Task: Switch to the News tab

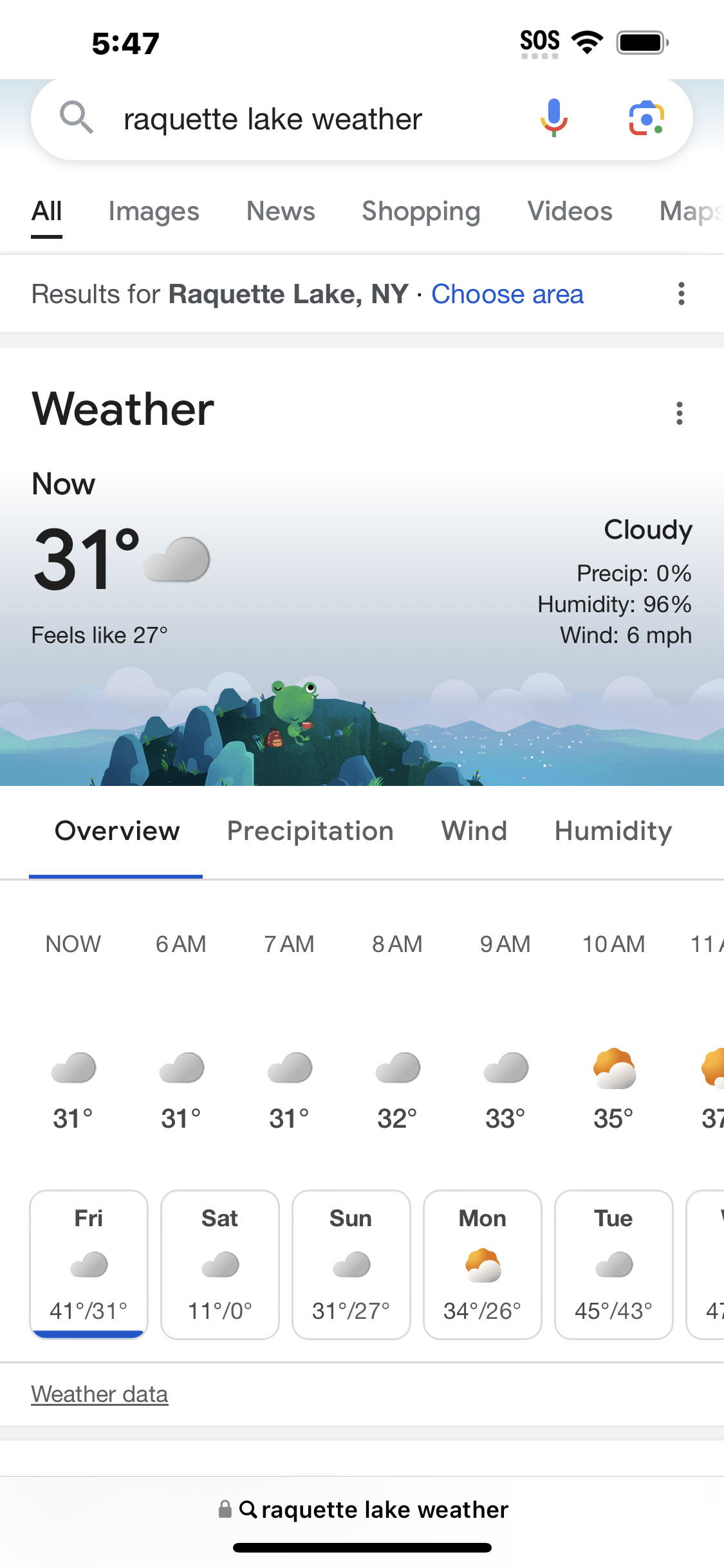Action: [x=281, y=211]
